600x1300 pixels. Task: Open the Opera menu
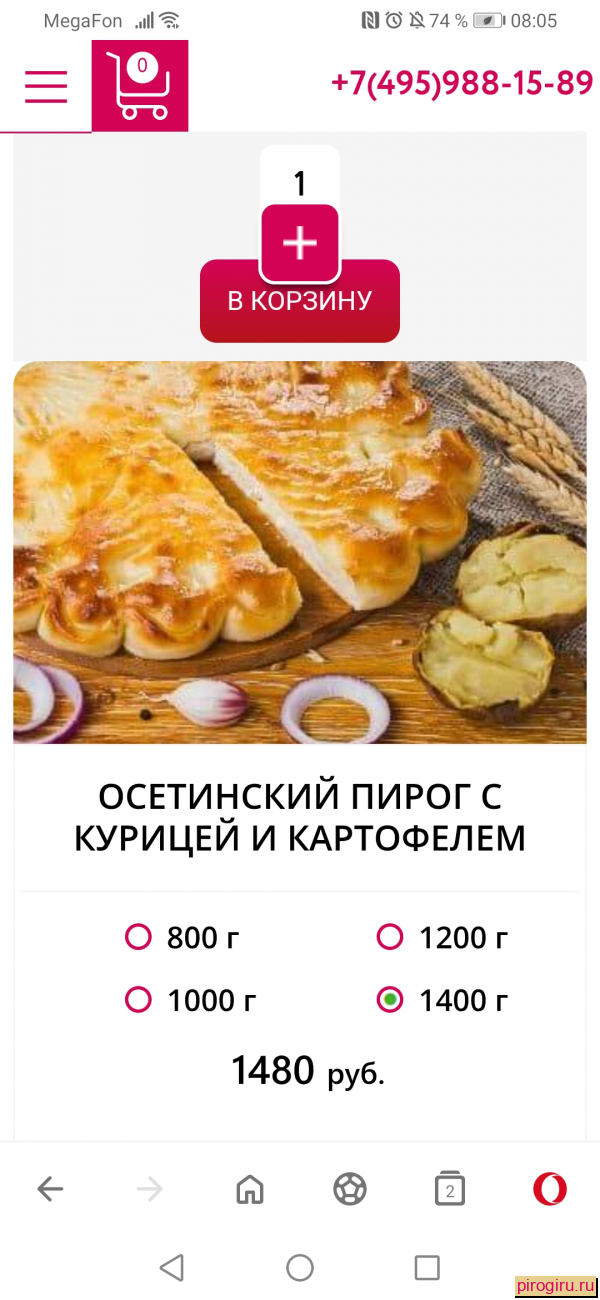[x=550, y=1189]
